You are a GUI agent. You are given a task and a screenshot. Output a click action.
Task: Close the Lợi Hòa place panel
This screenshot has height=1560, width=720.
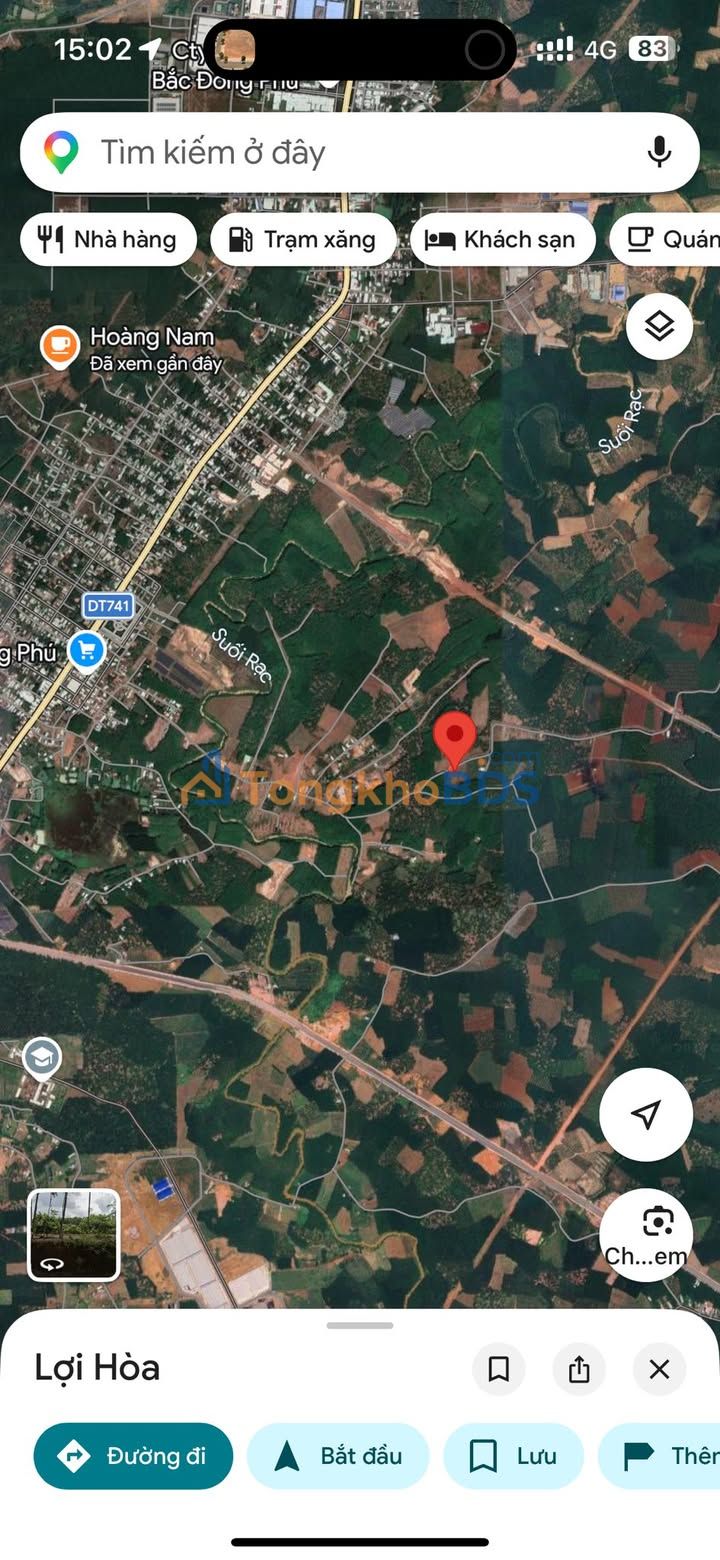[x=659, y=1369]
